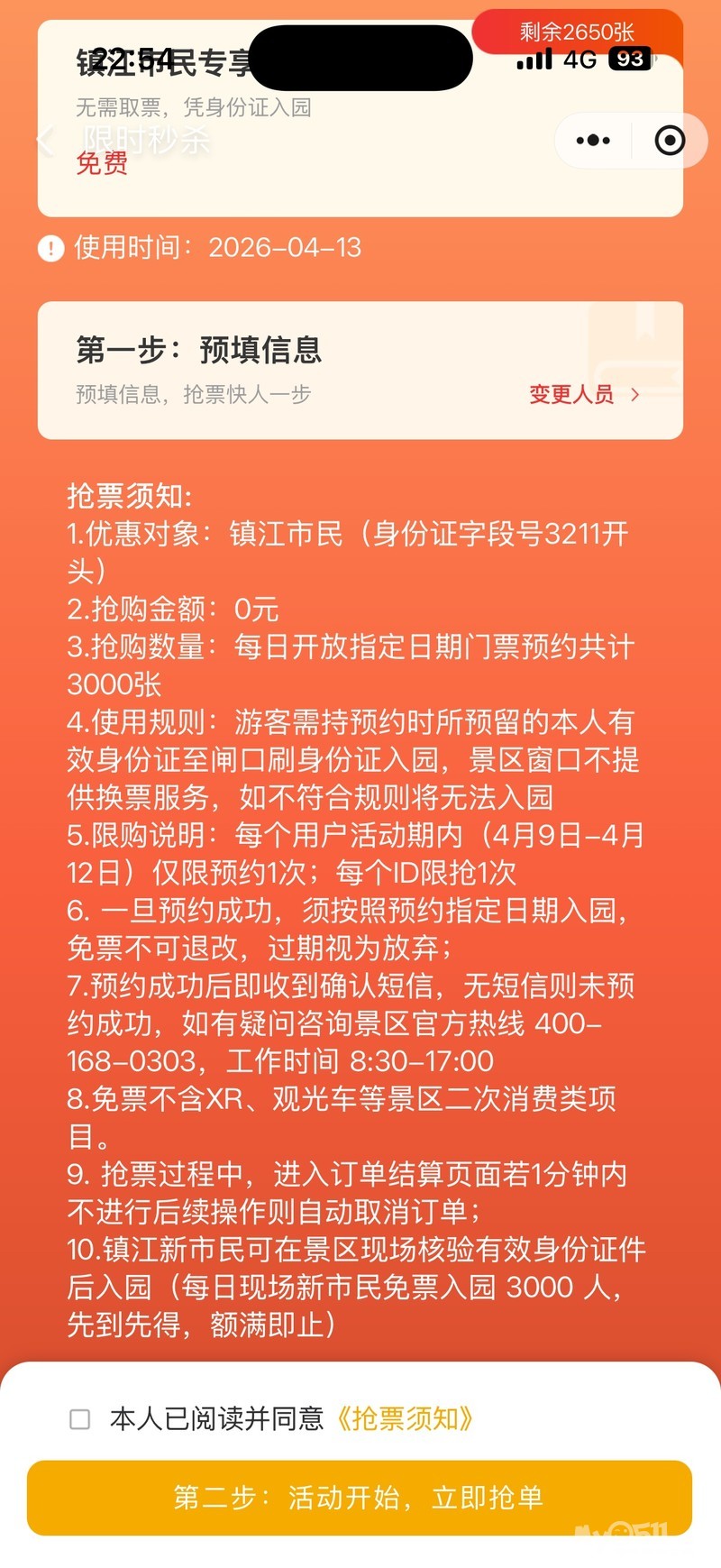Check the 本人已阅读并同意 checkbox

[x=80, y=1419]
